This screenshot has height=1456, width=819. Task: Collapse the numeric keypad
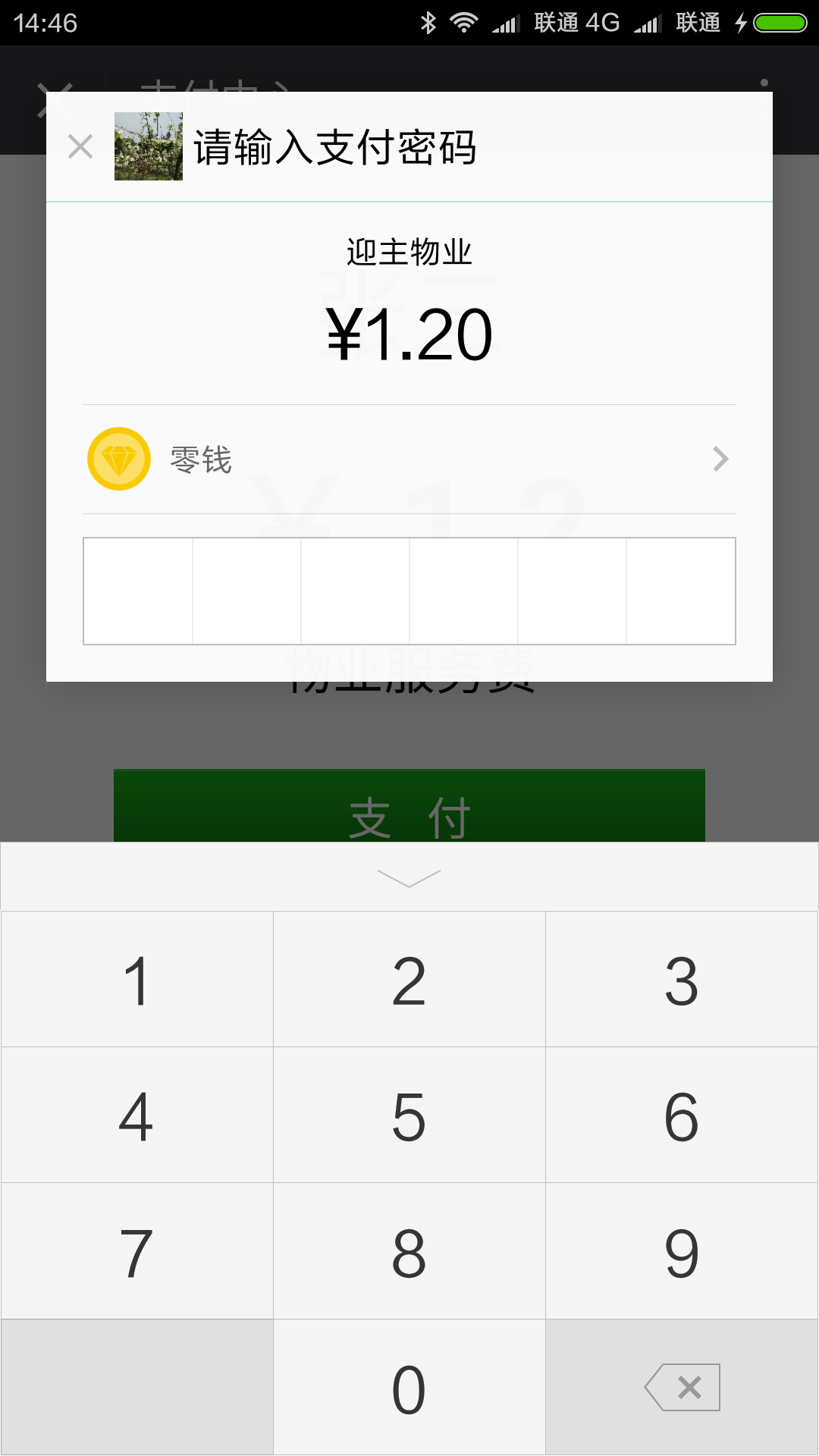(x=409, y=877)
